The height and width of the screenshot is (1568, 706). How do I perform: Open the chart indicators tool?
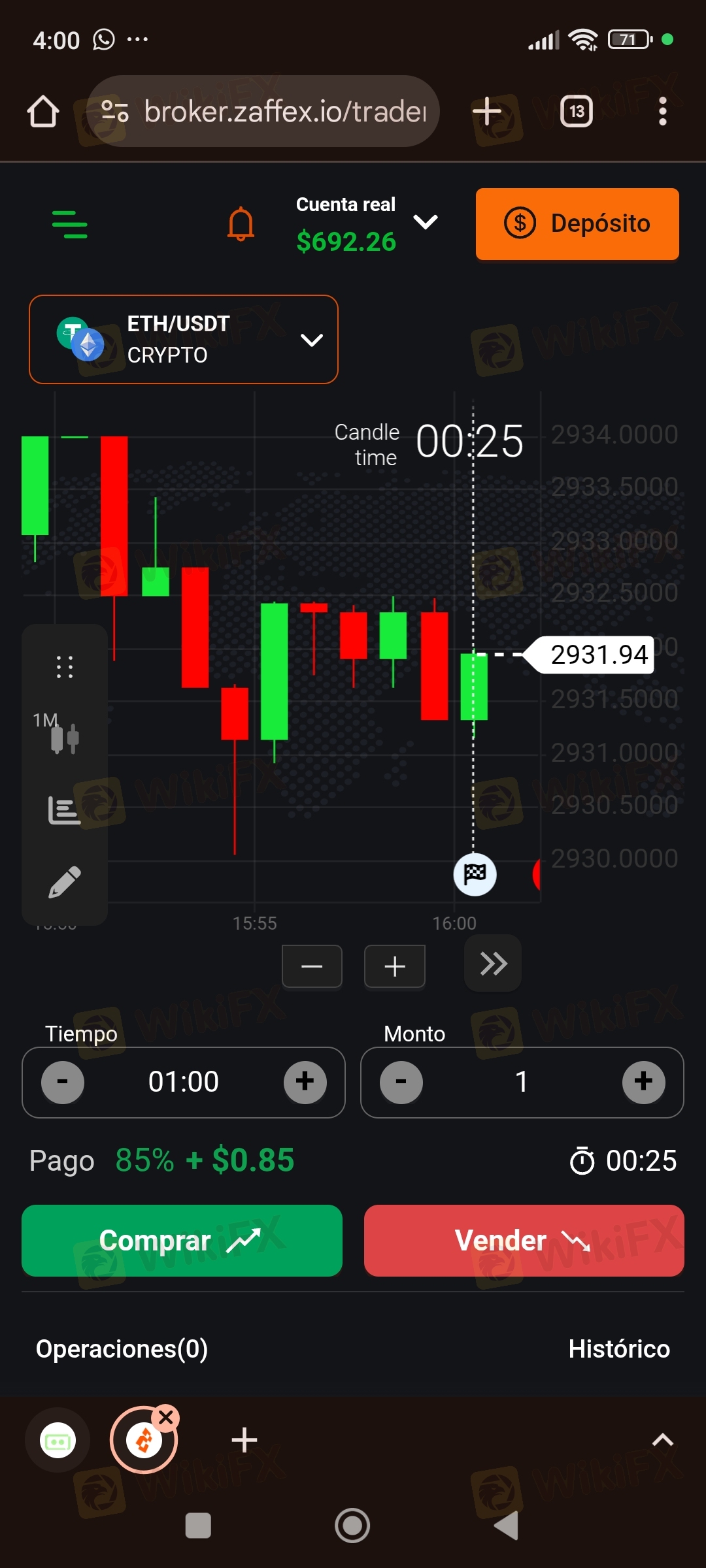64,811
